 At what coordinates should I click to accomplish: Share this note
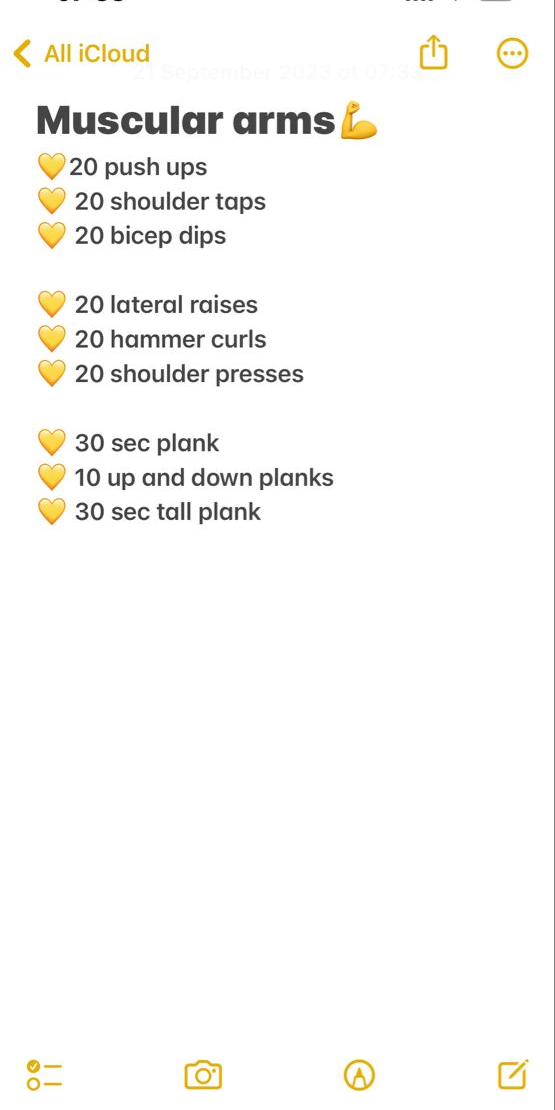tap(433, 52)
